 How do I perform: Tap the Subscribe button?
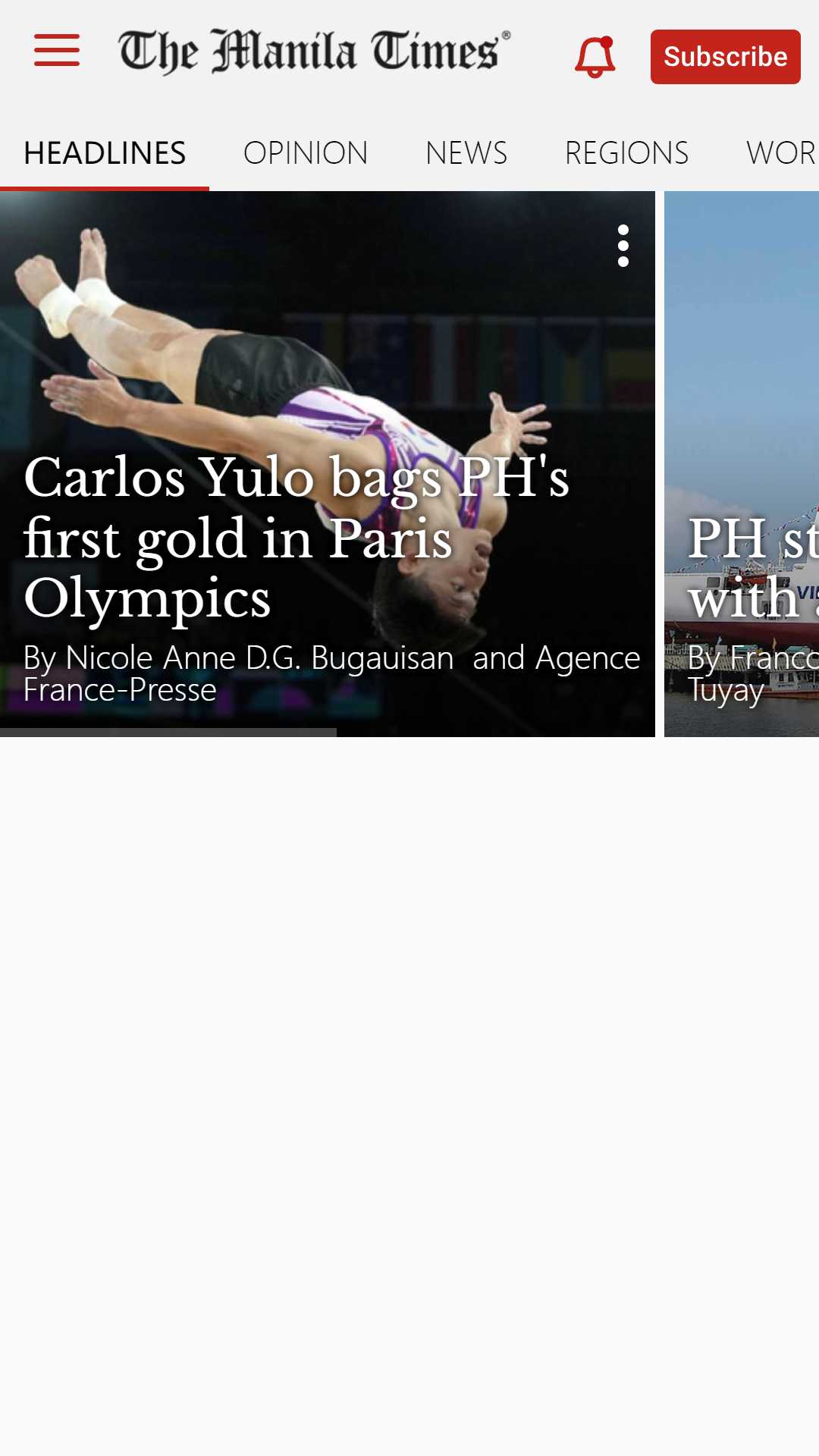(726, 57)
